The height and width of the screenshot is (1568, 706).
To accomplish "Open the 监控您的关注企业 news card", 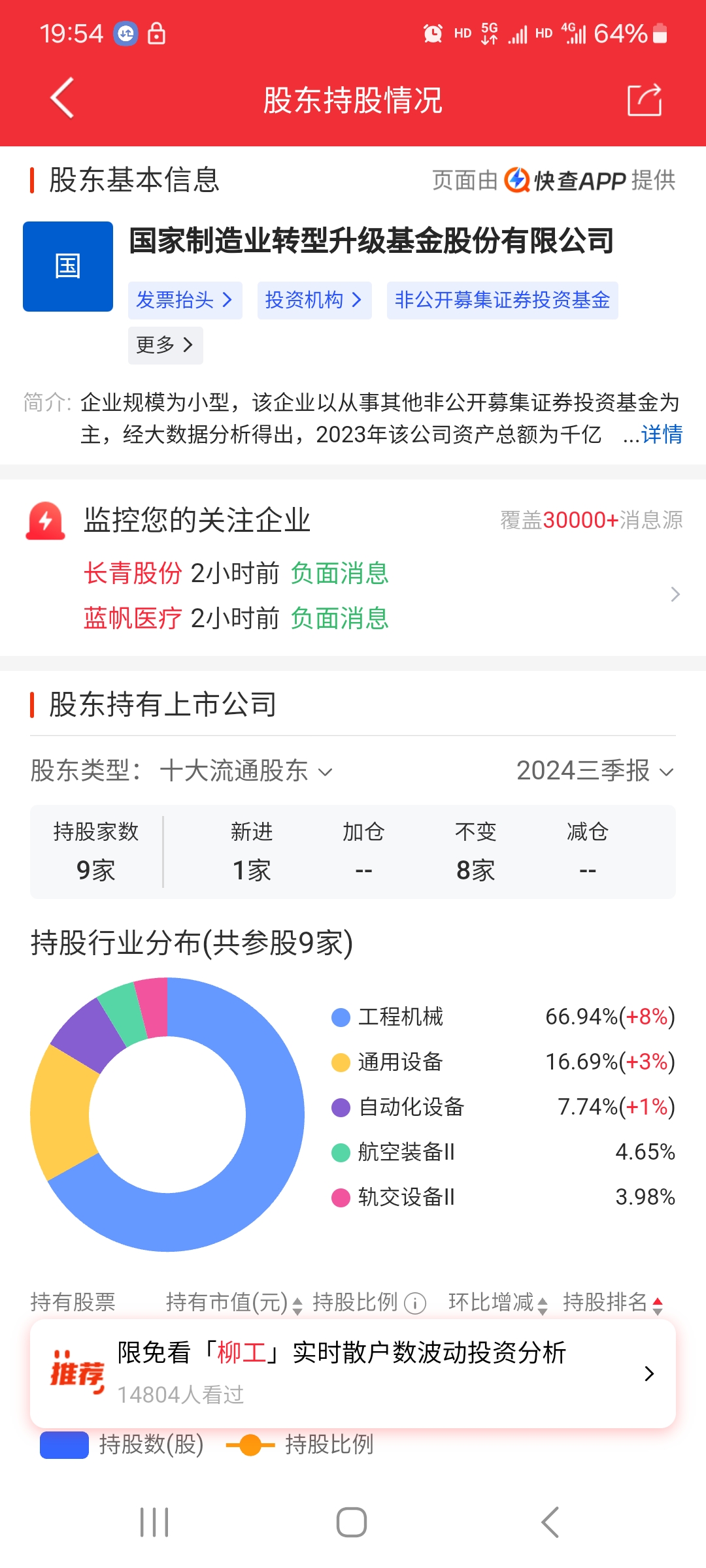I will 353,566.
